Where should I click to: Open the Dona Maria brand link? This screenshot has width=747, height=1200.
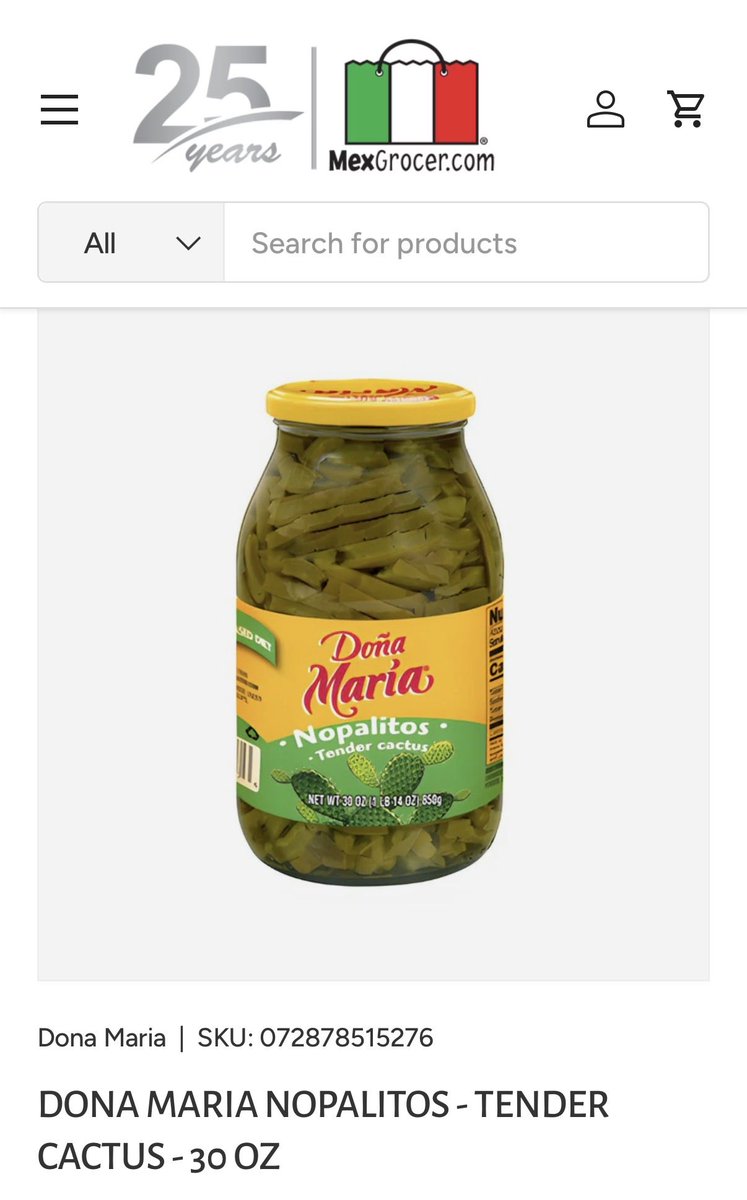coord(102,1037)
